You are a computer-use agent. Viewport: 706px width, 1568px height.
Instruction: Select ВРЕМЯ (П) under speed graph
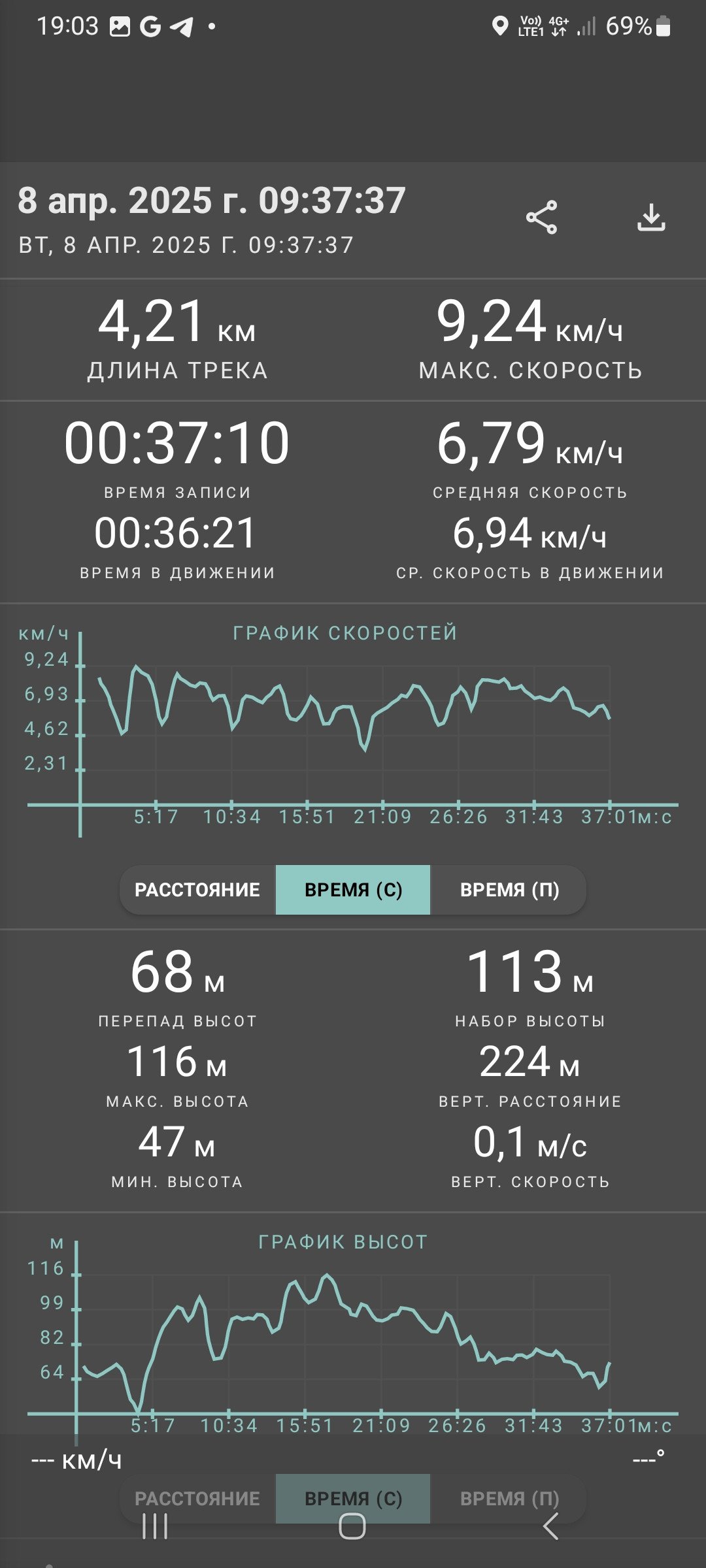pos(509,890)
